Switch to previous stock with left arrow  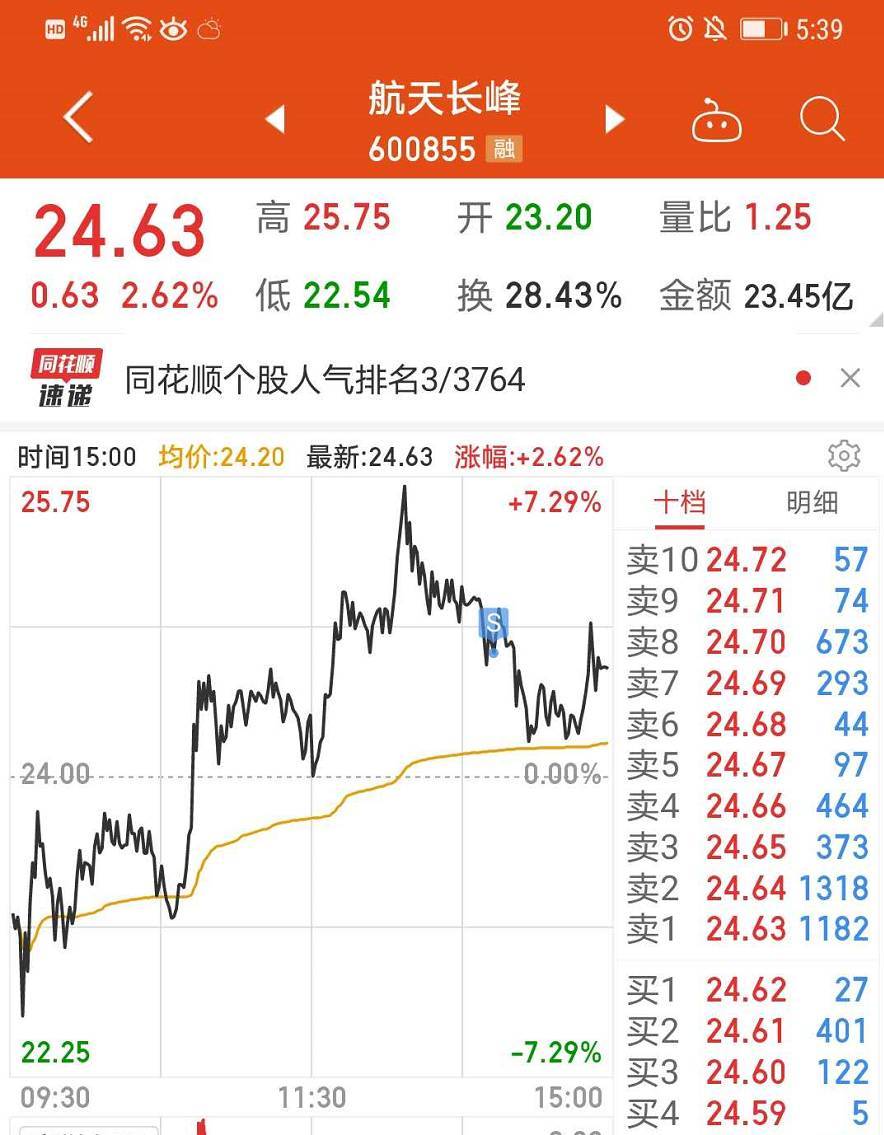[275, 118]
